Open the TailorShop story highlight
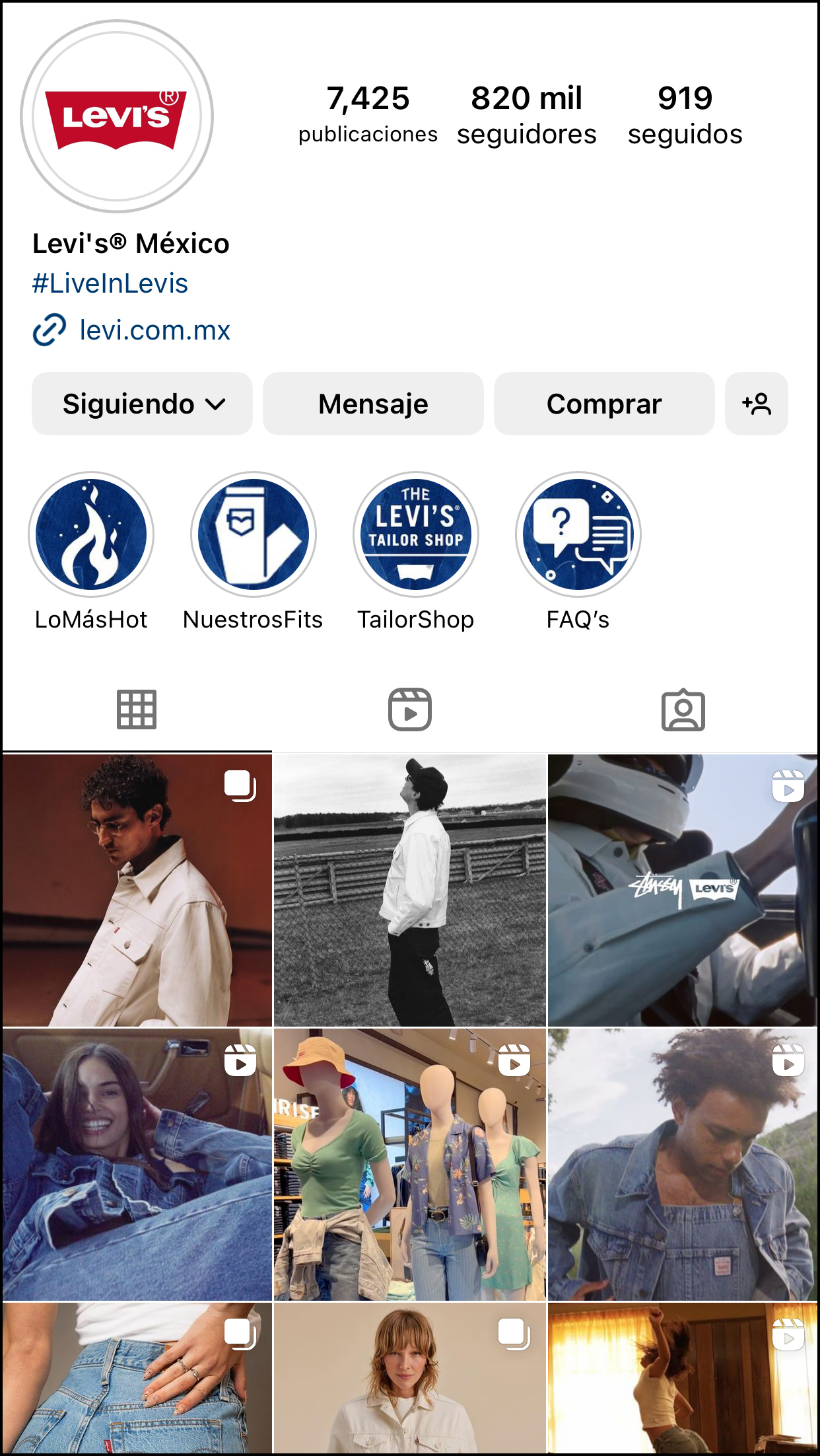Image resolution: width=820 pixels, height=1456 pixels. click(416, 536)
